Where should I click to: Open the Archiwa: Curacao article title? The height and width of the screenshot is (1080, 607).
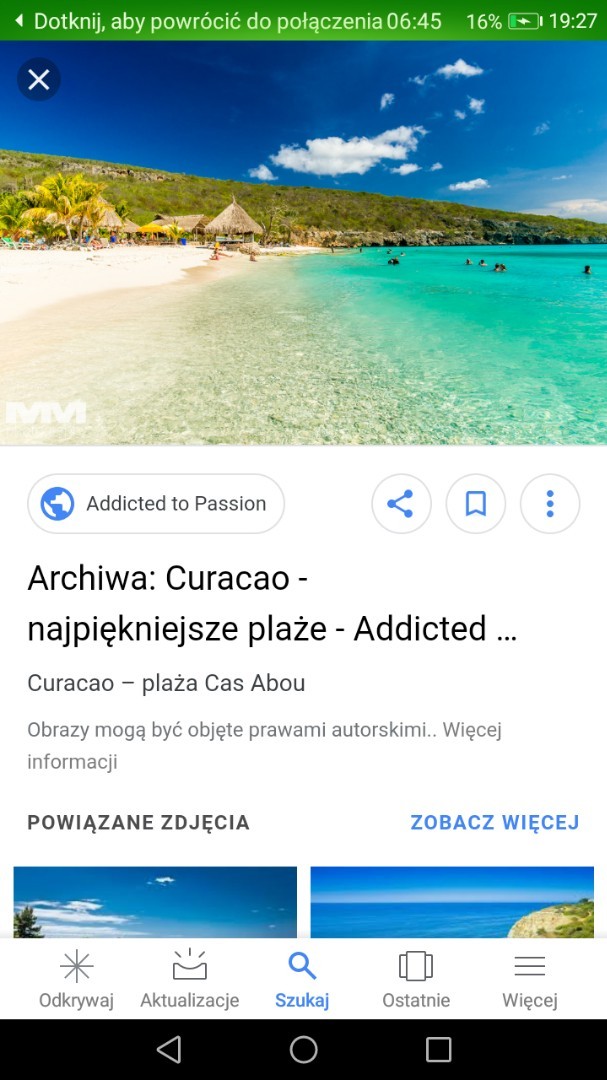[272, 604]
